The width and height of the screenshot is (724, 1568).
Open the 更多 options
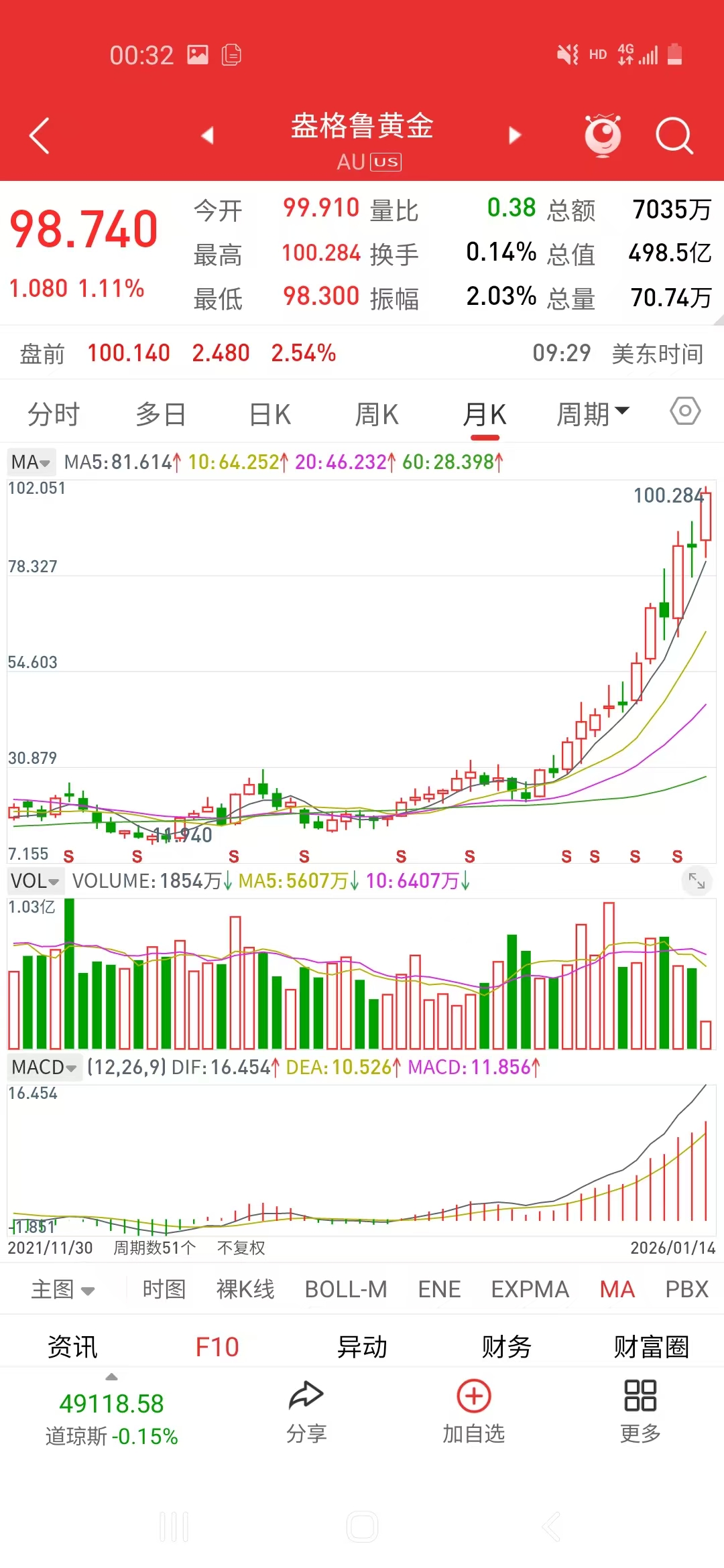640,1411
